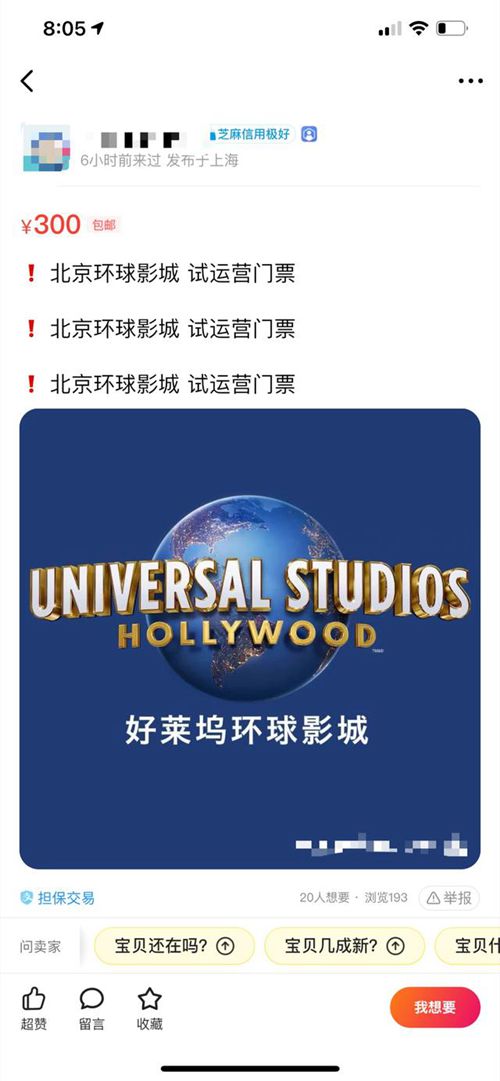Ask seller 宝贝几成新?
This screenshot has width=500, height=1081.
(344, 946)
